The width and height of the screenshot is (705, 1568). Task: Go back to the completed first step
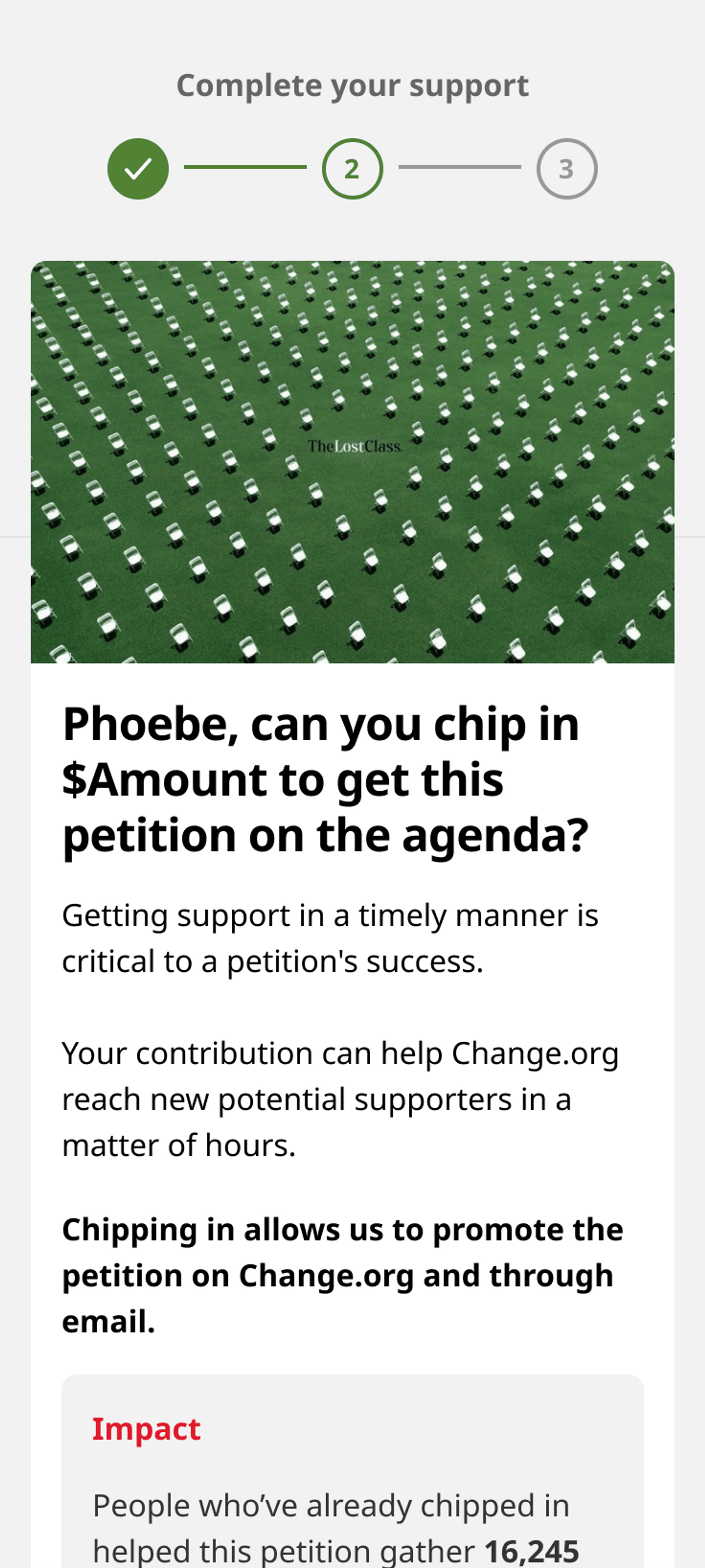[138, 169]
